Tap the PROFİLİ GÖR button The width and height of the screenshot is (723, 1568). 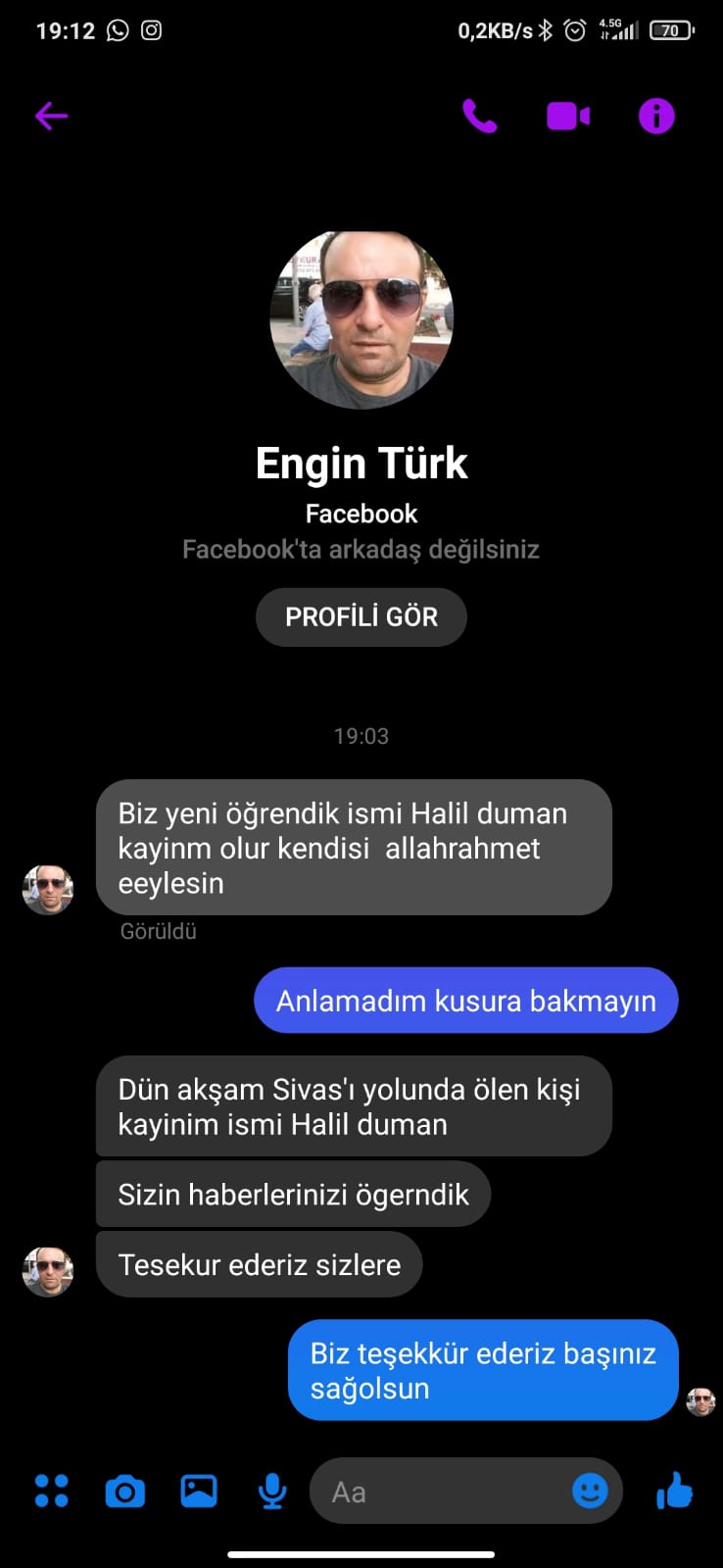[x=361, y=616]
